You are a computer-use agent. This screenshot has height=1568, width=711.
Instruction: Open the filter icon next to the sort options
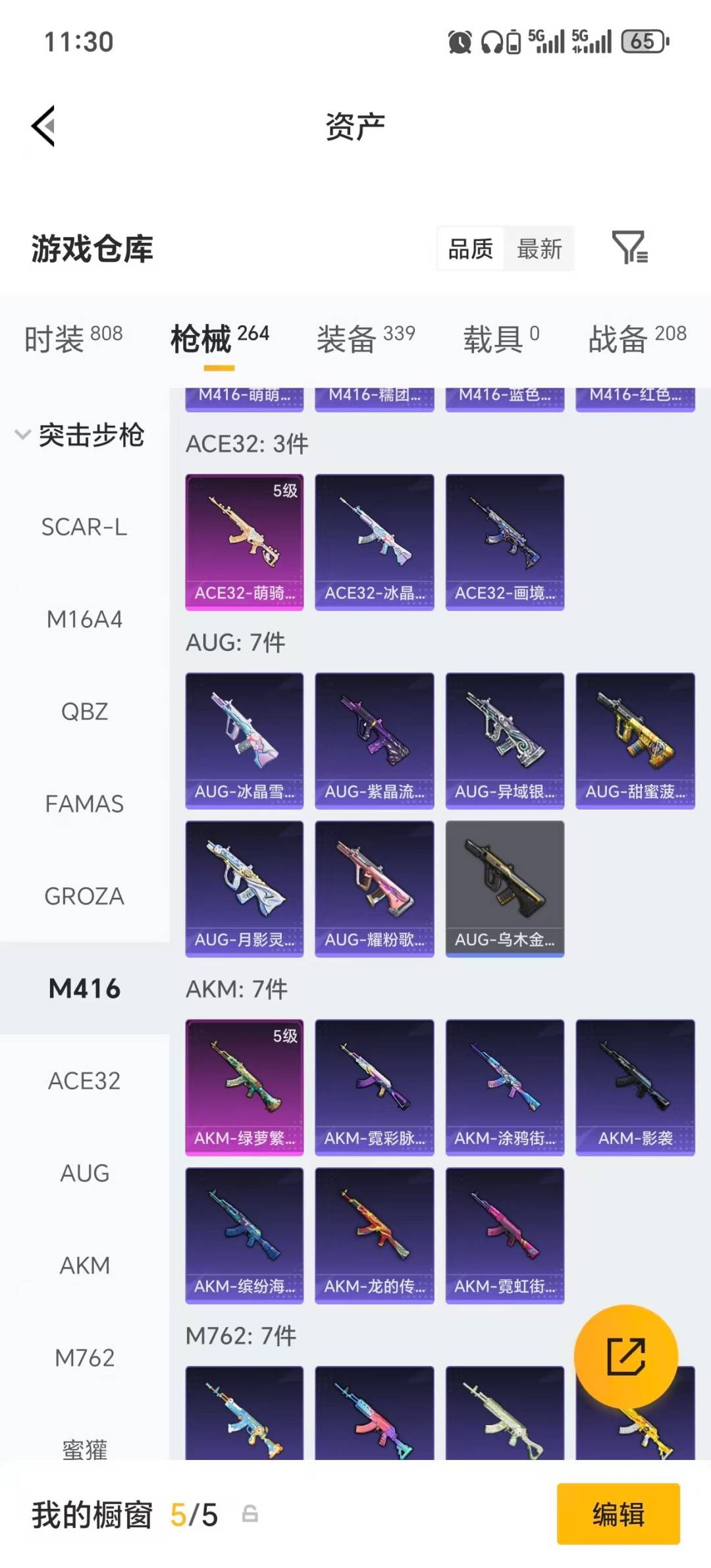pyautogui.click(x=629, y=248)
